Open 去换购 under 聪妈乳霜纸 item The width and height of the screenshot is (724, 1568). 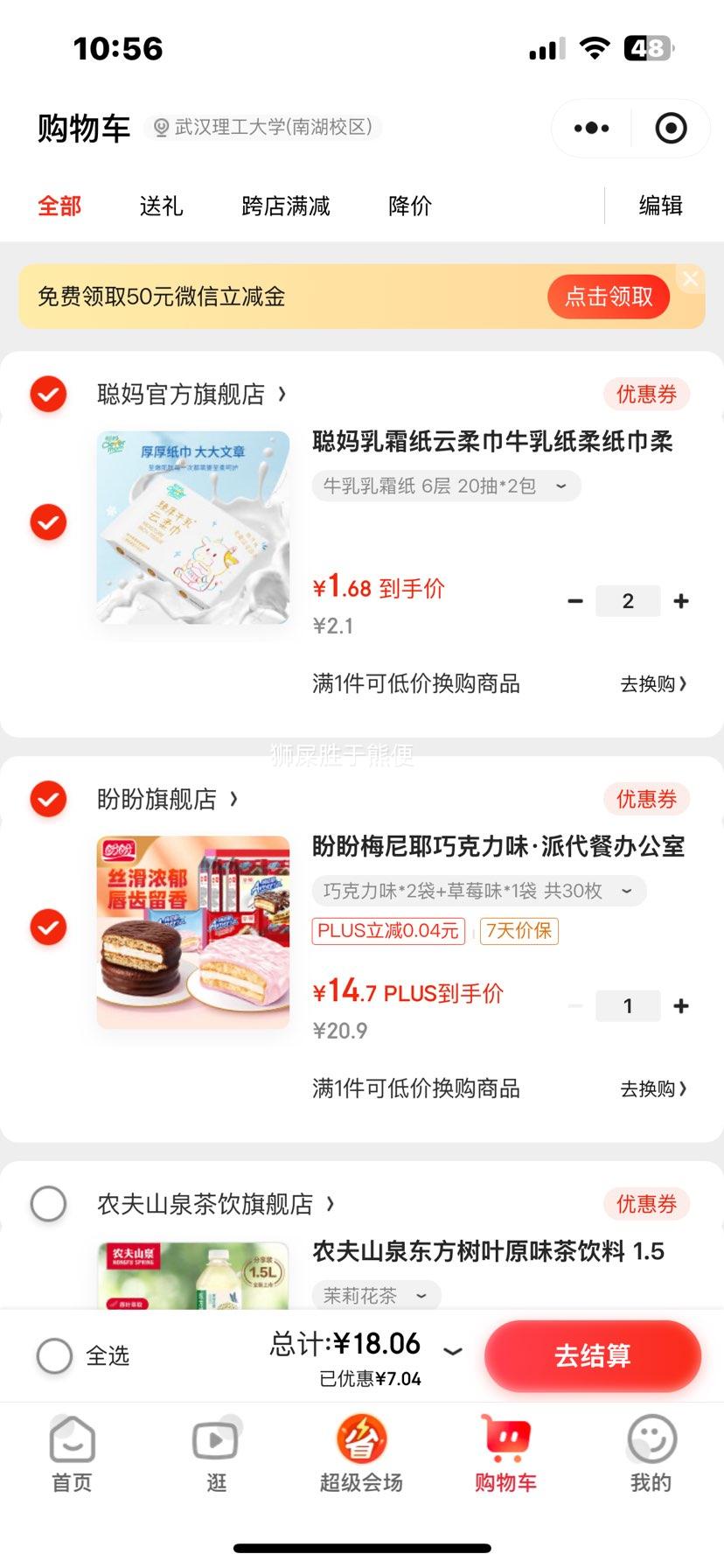coord(653,684)
